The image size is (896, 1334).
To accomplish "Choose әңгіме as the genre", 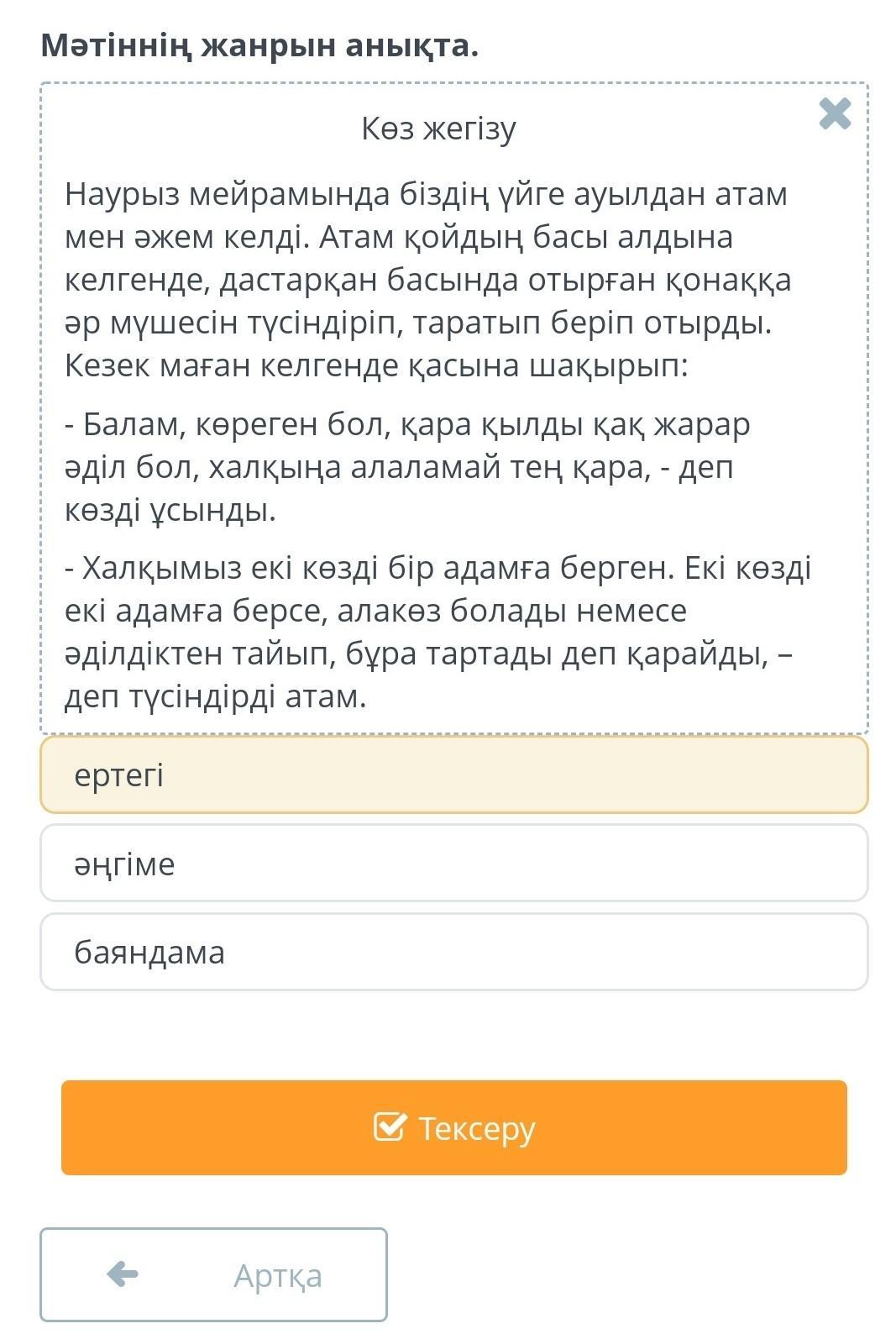I will coord(453,864).
